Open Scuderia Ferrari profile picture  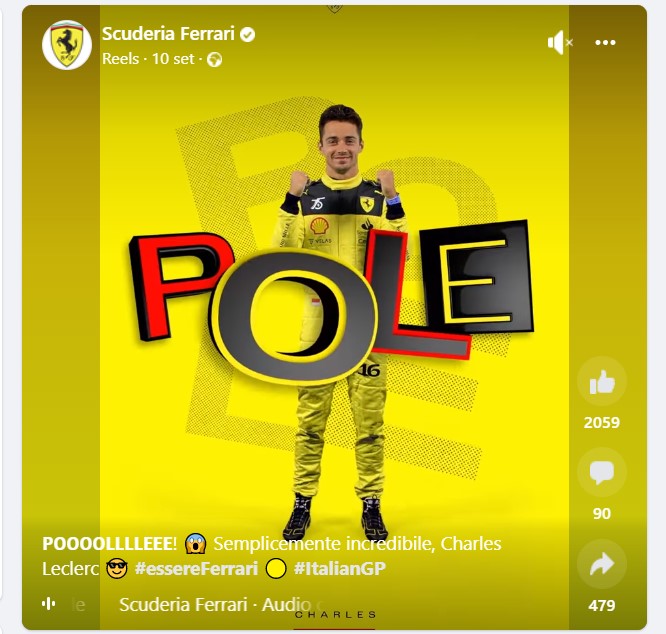click(x=67, y=45)
